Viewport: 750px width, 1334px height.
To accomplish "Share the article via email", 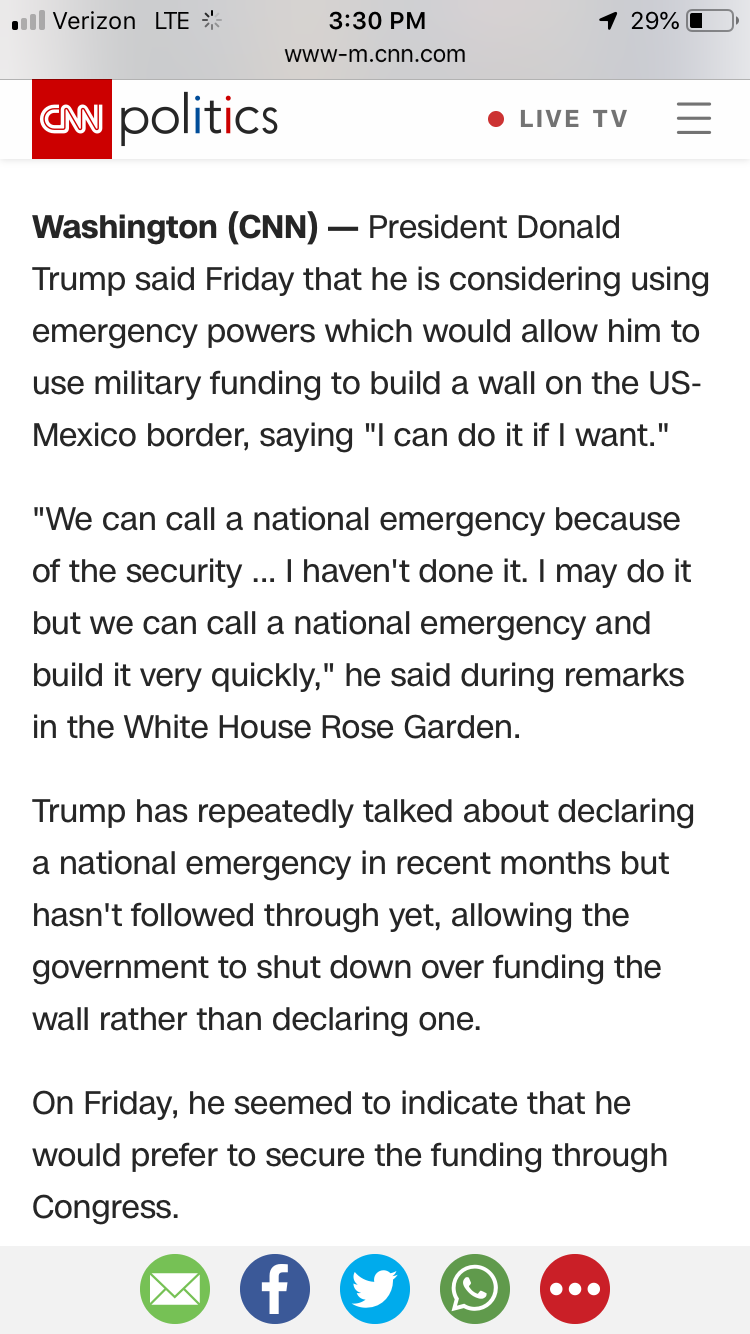I will coord(175,1289).
